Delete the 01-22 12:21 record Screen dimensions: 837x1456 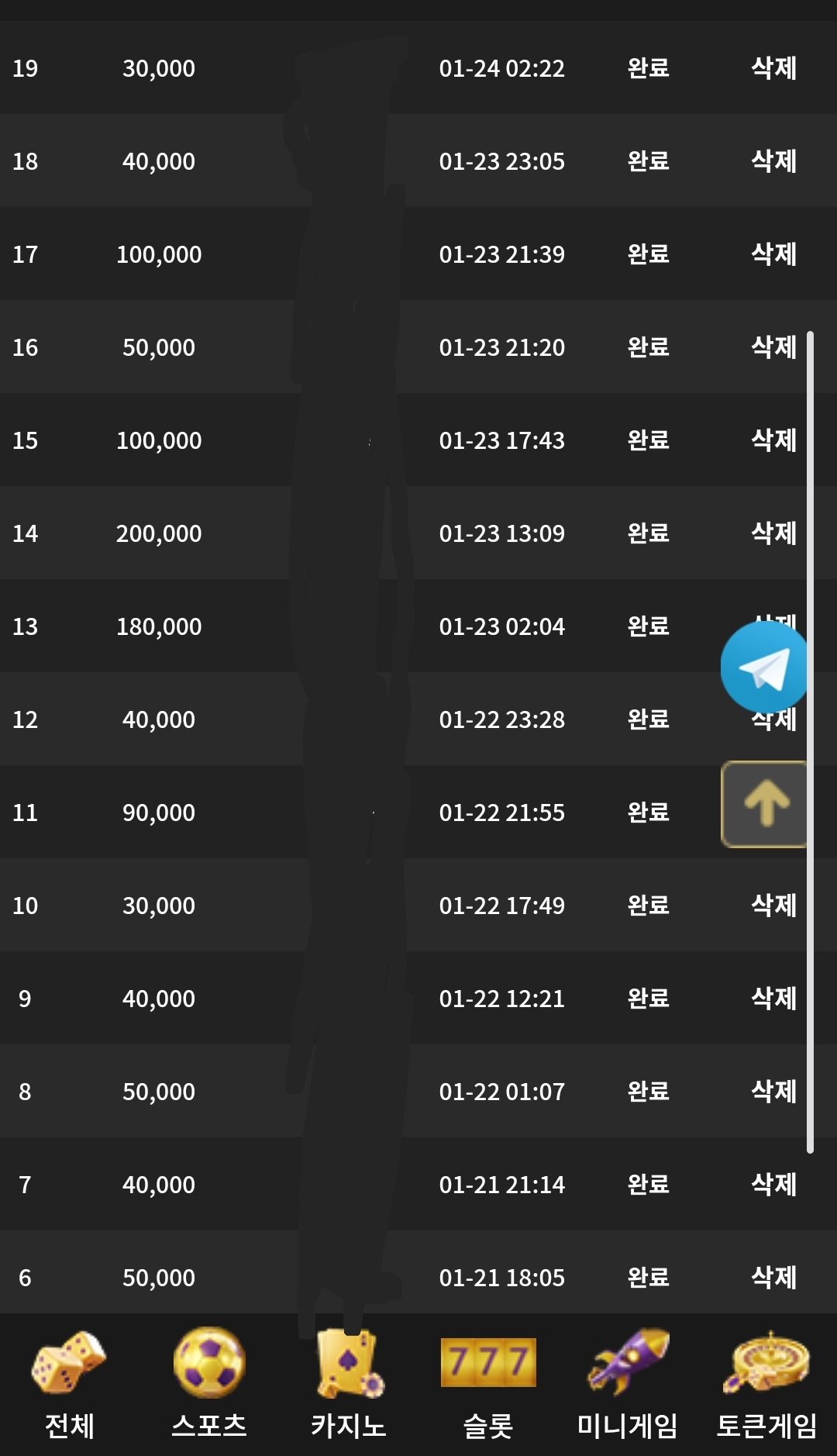click(774, 999)
